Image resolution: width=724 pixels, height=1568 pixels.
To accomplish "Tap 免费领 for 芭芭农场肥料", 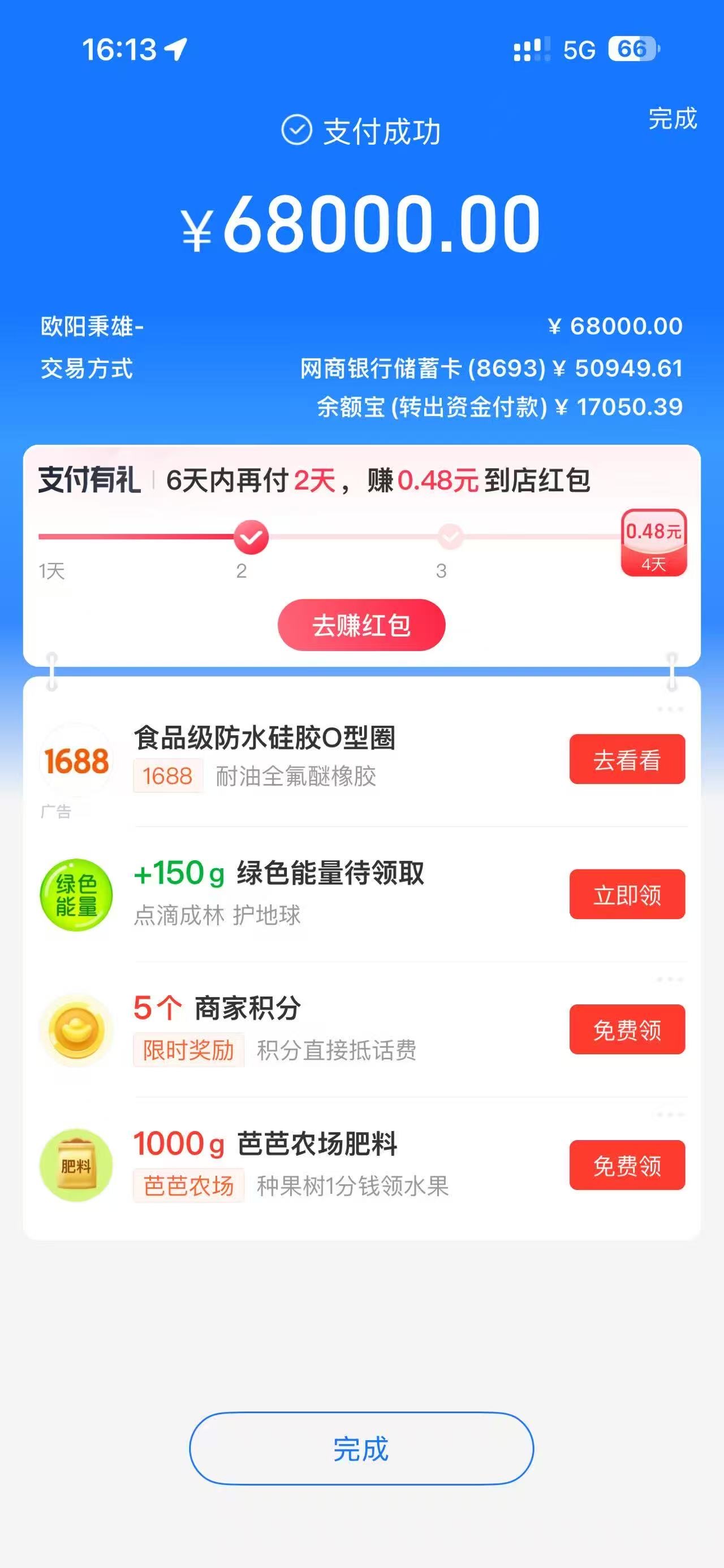I will pyautogui.click(x=627, y=1166).
